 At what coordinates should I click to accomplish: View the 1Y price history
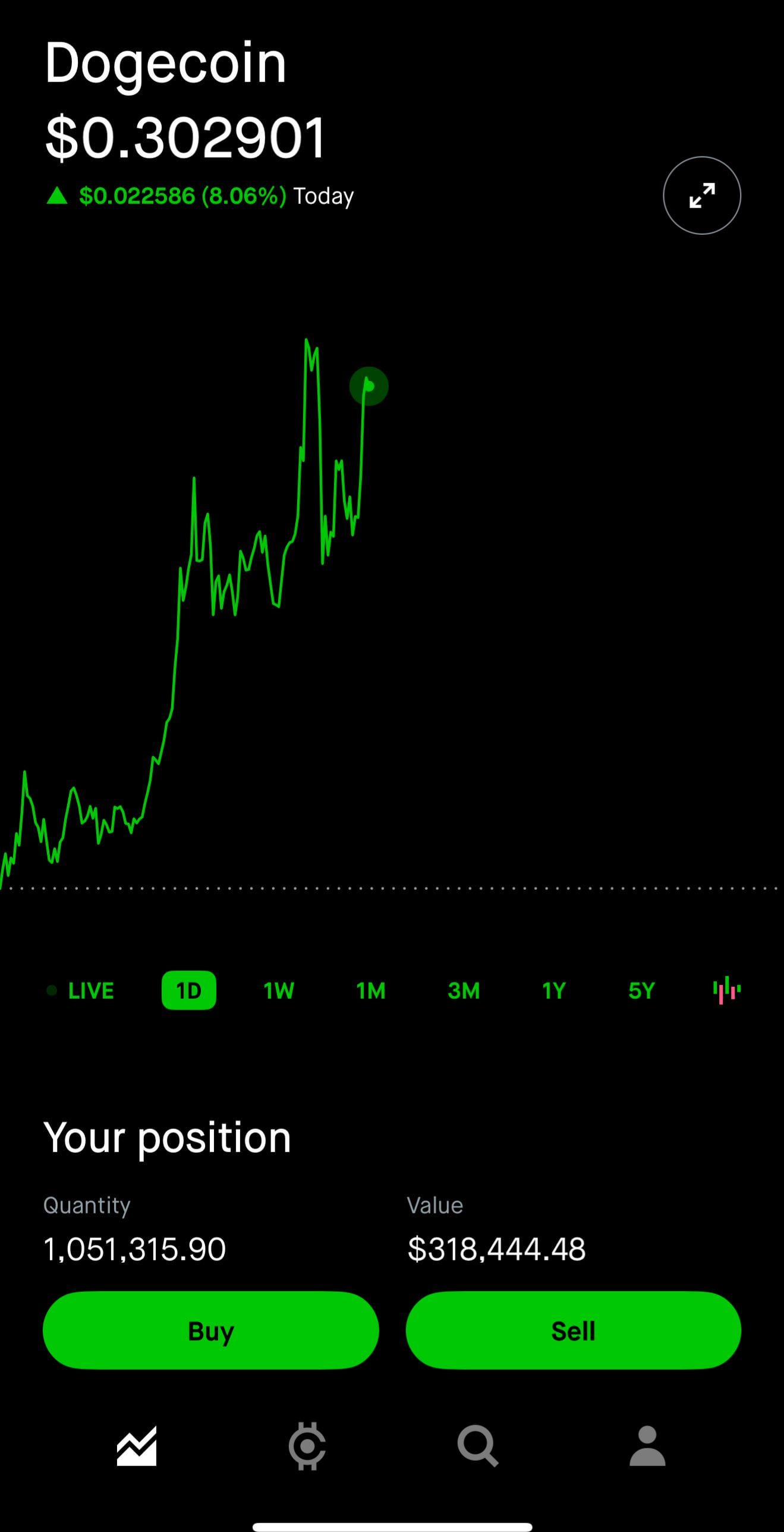(x=554, y=991)
